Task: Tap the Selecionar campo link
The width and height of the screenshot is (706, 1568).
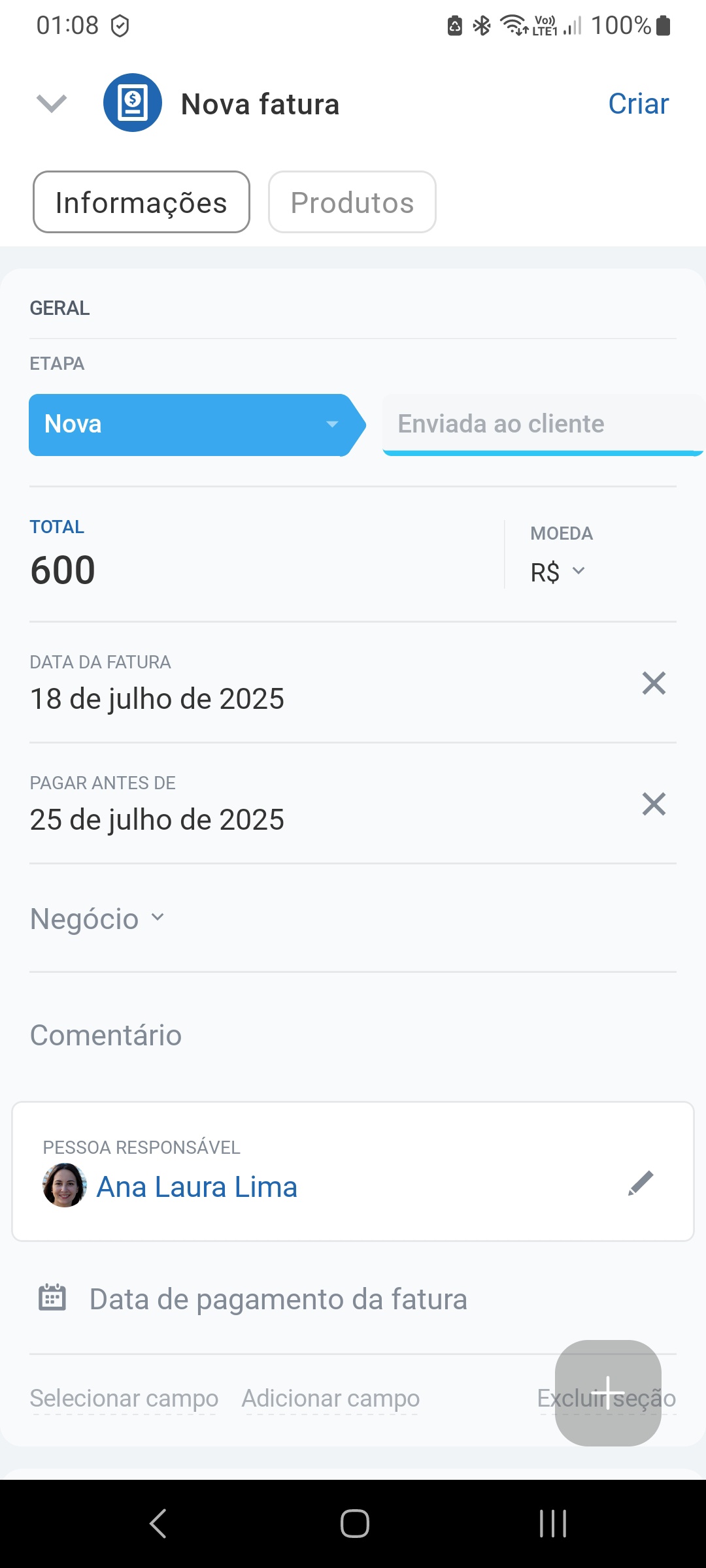Action: pyautogui.click(x=124, y=1398)
